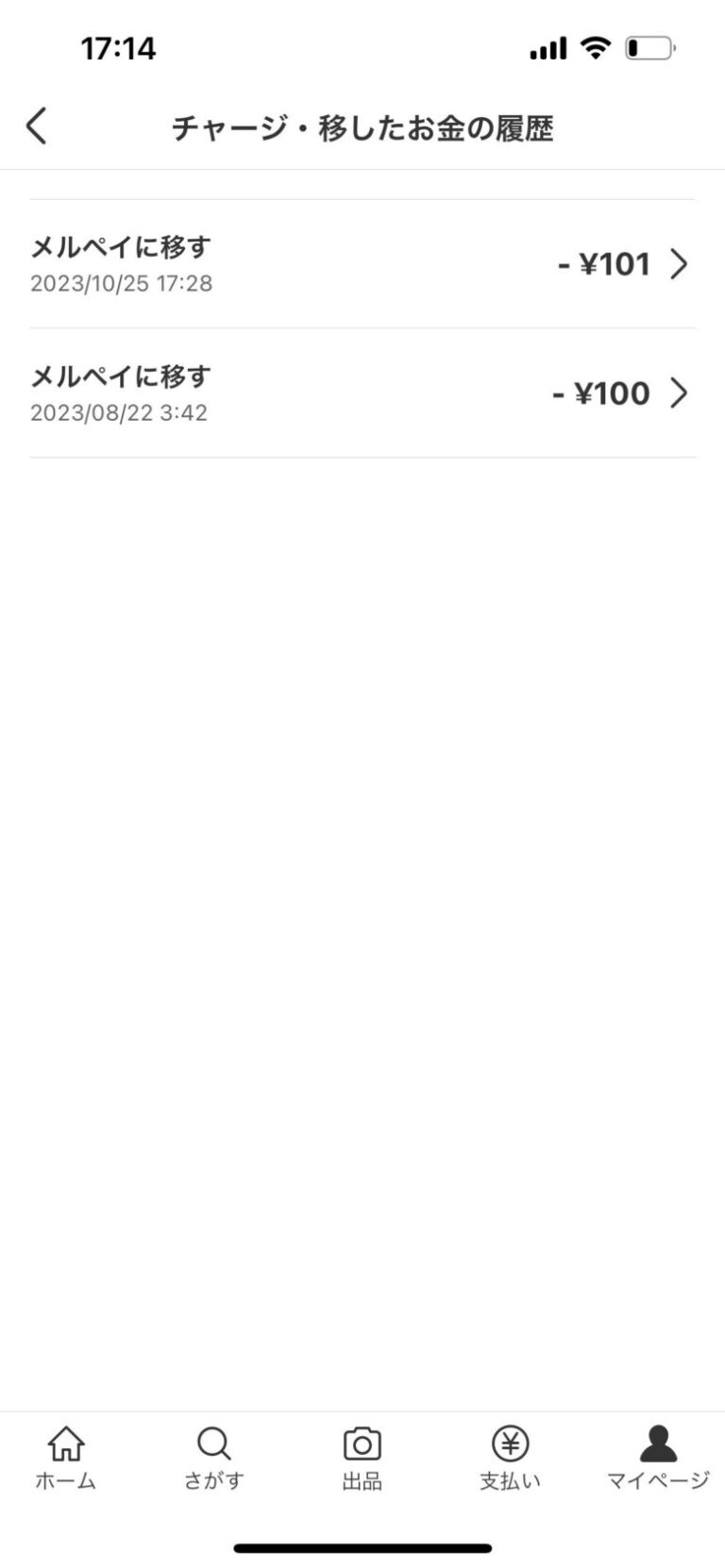This screenshot has height=1568, width=725.
Task: Open the -¥101 transfer from 2023/10/25
Action: click(362, 264)
